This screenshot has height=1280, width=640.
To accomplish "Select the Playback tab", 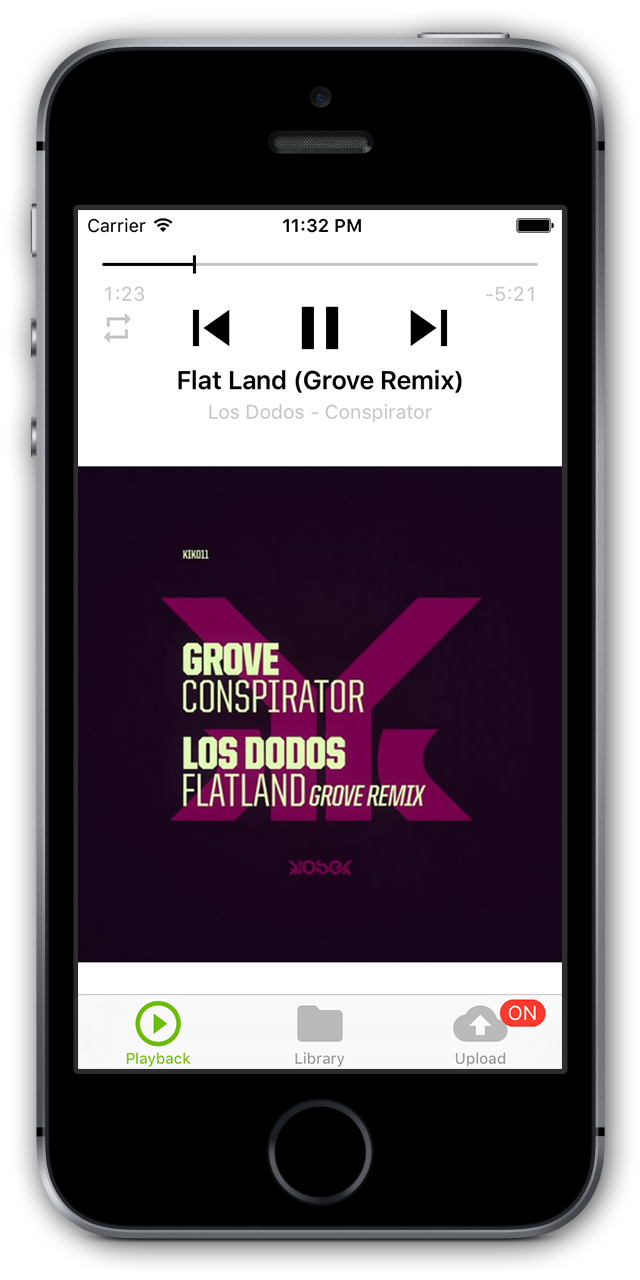I will click(x=158, y=1034).
